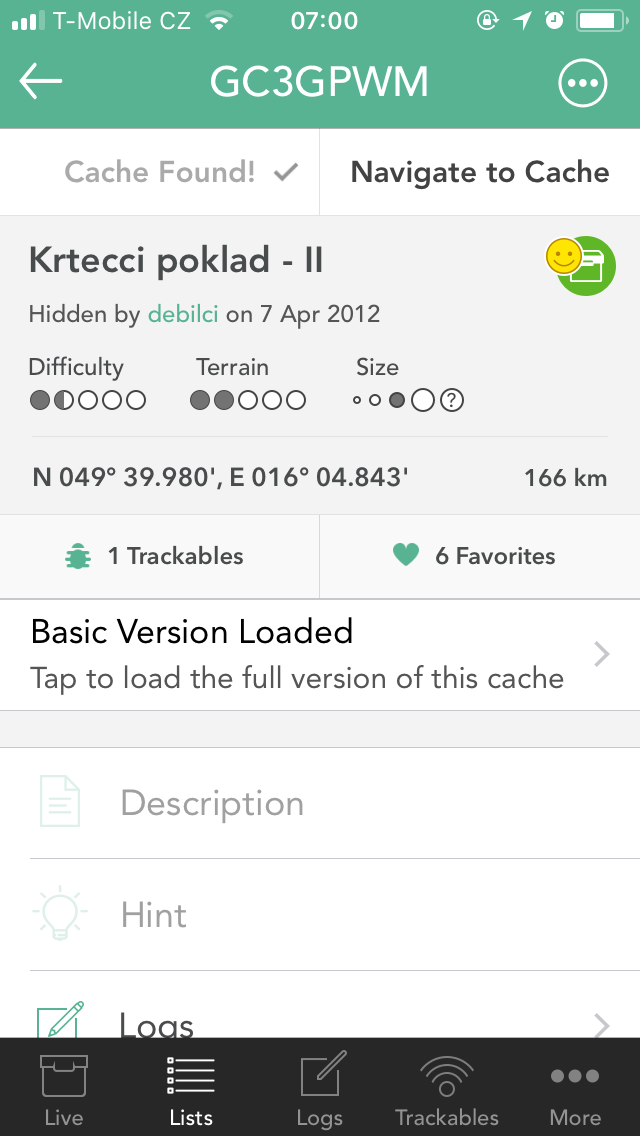Open the three-dot options menu
The height and width of the screenshot is (1136, 640).
click(583, 83)
